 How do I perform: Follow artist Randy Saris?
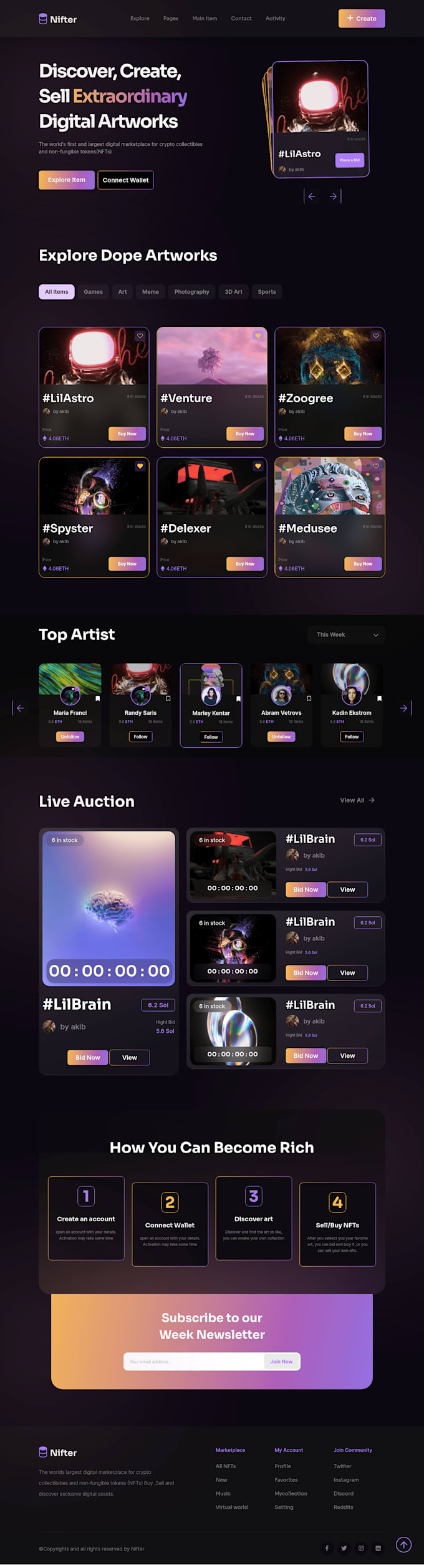point(140,737)
